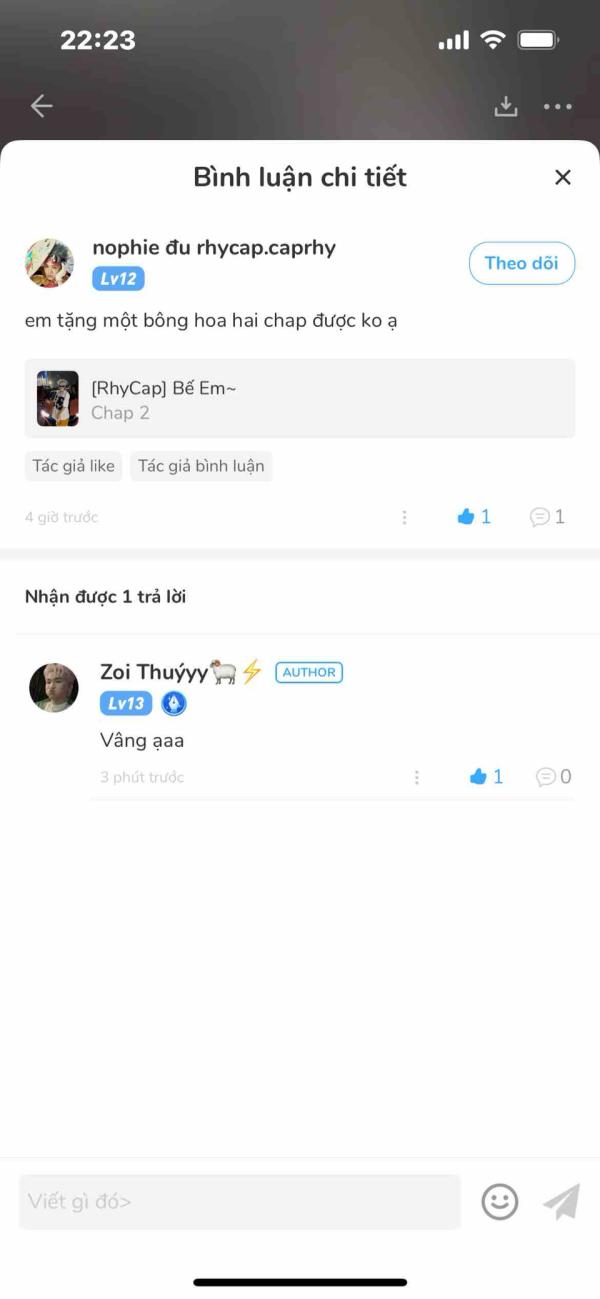Open nophie đu rhycap.caprhy's profile picture
The image size is (600, 1299).
pyautogui.click(x=50, y=263)
